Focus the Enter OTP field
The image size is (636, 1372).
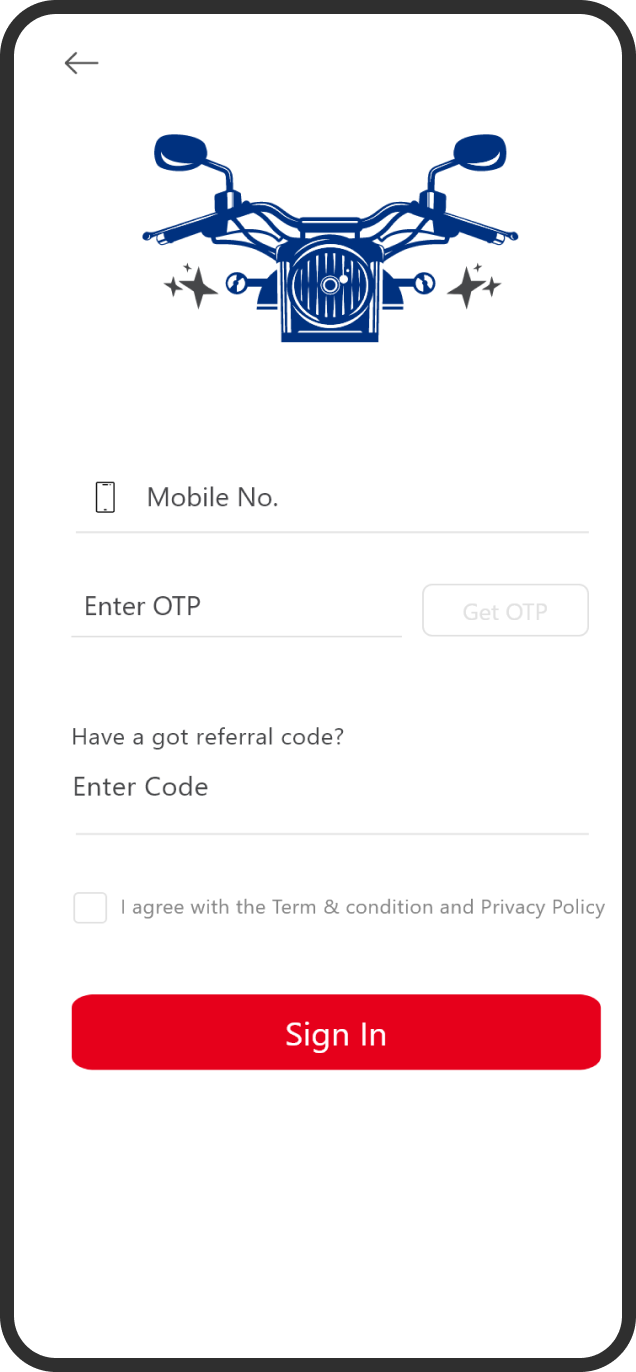coord(236,608)
